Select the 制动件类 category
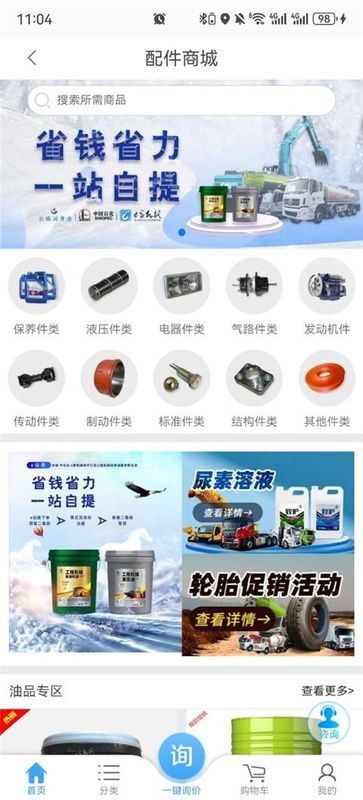The image size is (363, 800). 109,389
